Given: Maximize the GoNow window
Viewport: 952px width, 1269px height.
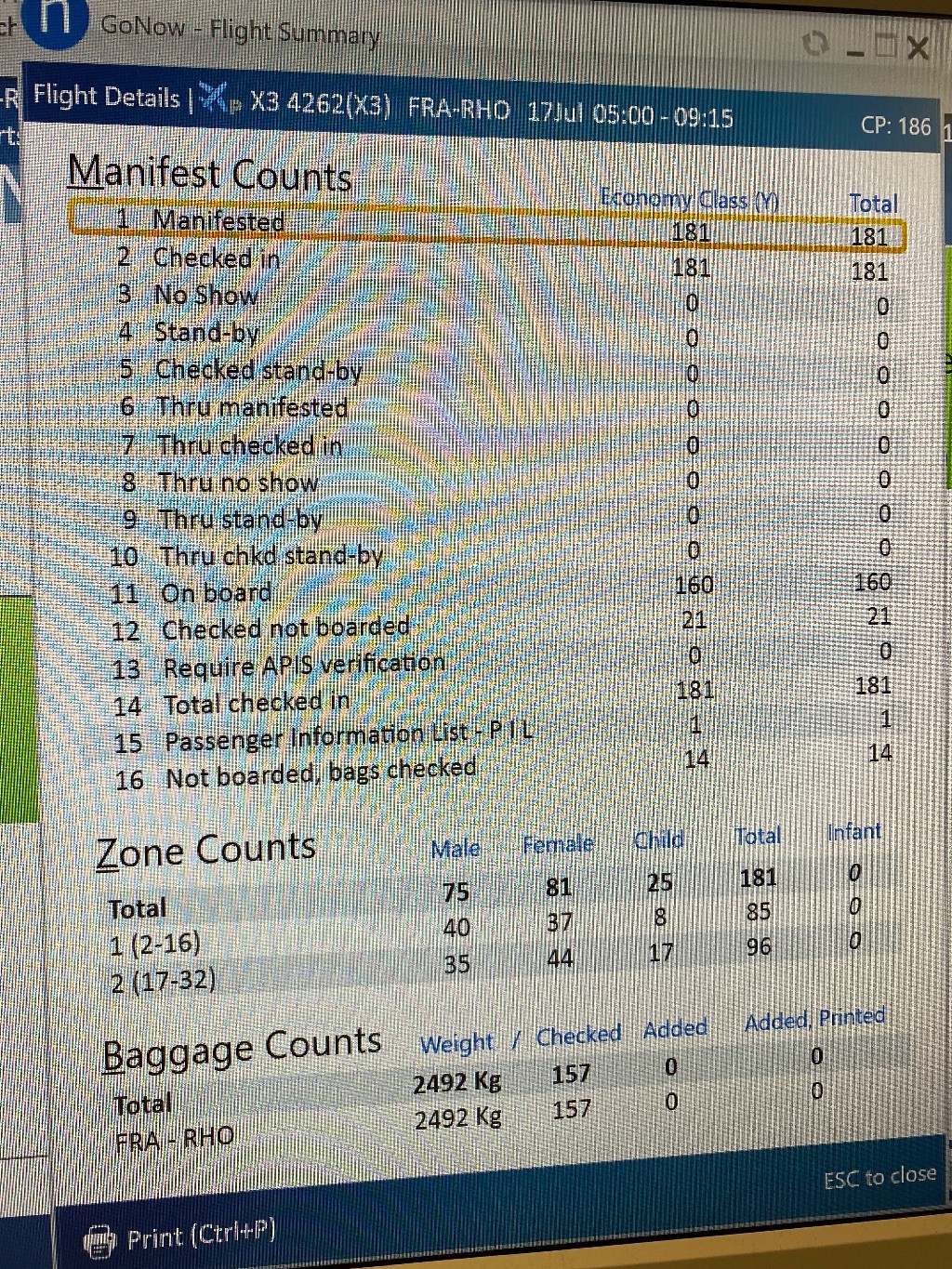Looking at the screenshot, I should [886, 46].
